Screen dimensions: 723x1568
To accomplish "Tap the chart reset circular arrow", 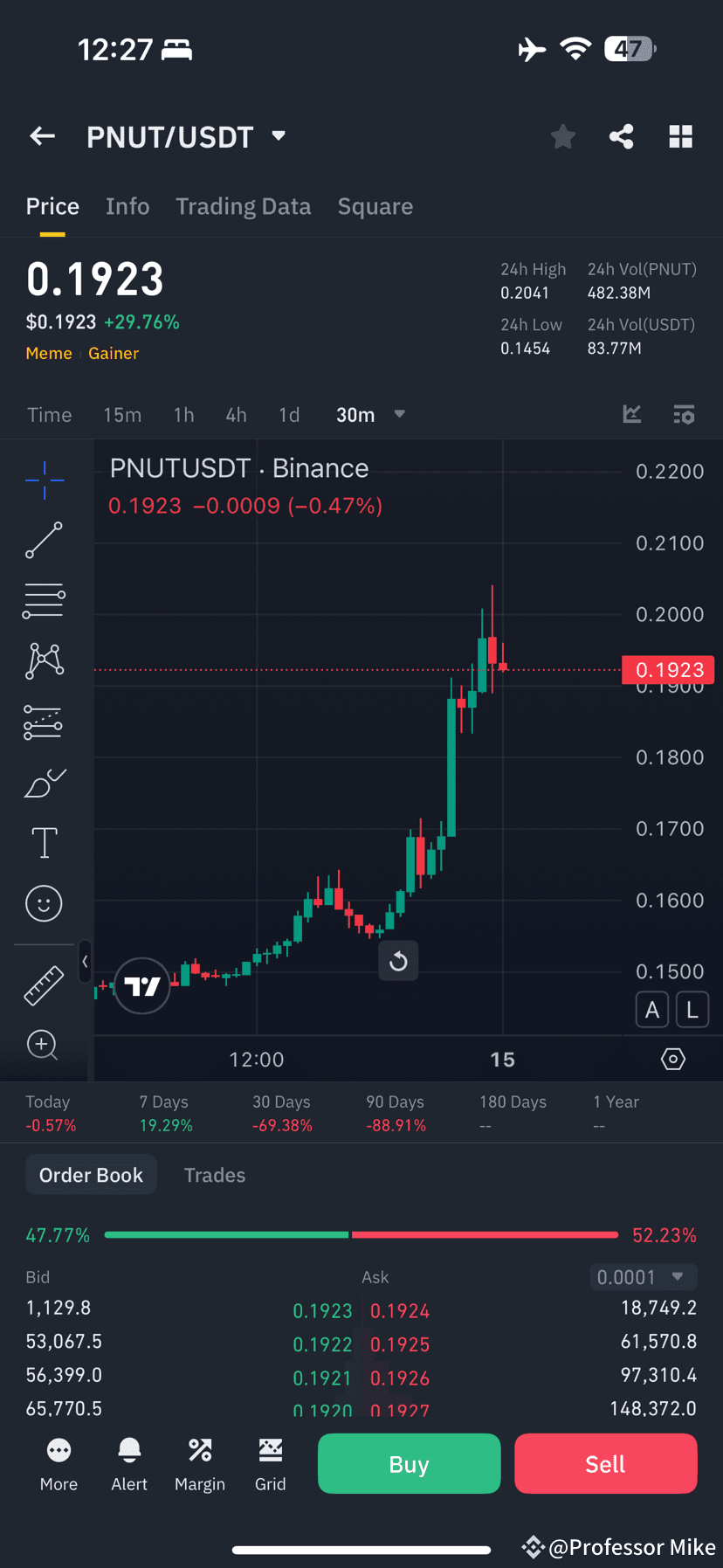I will 398,960.
